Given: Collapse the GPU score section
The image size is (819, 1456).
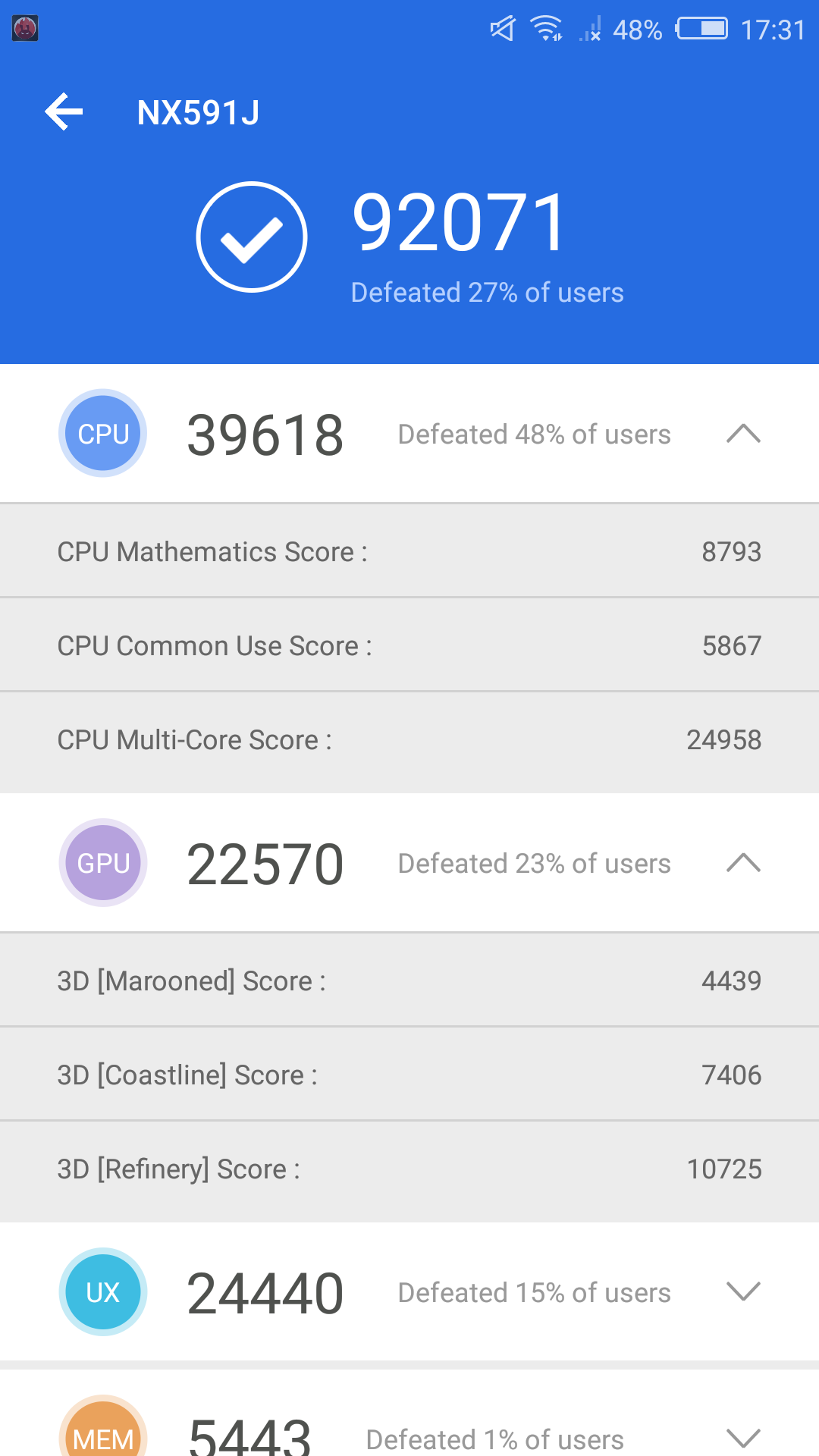Looking at the screenshot, I should pos(743,863).
